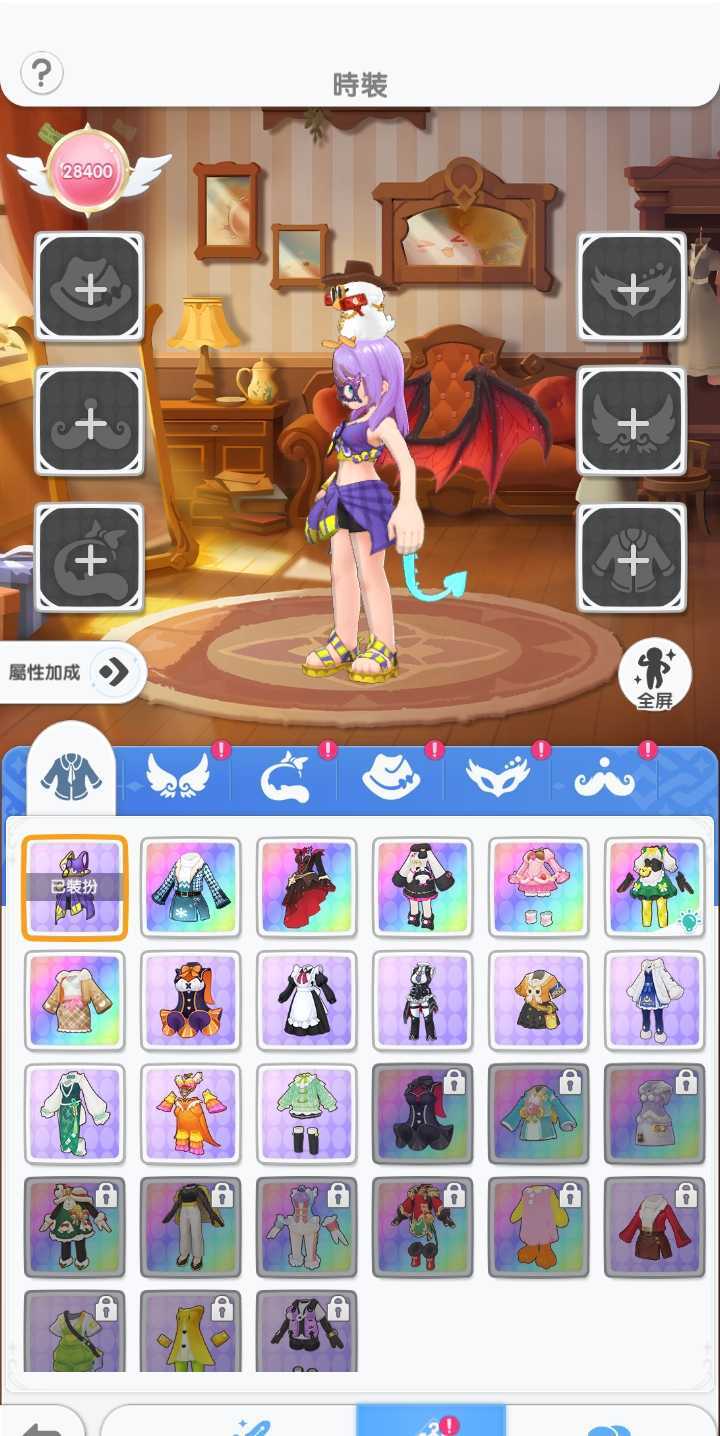Image resolution: width=720 pixels, height=1436 pixels.
Task: Select the equipped purple outfit marked 已裝扮
Action: [x=75, y=887]
